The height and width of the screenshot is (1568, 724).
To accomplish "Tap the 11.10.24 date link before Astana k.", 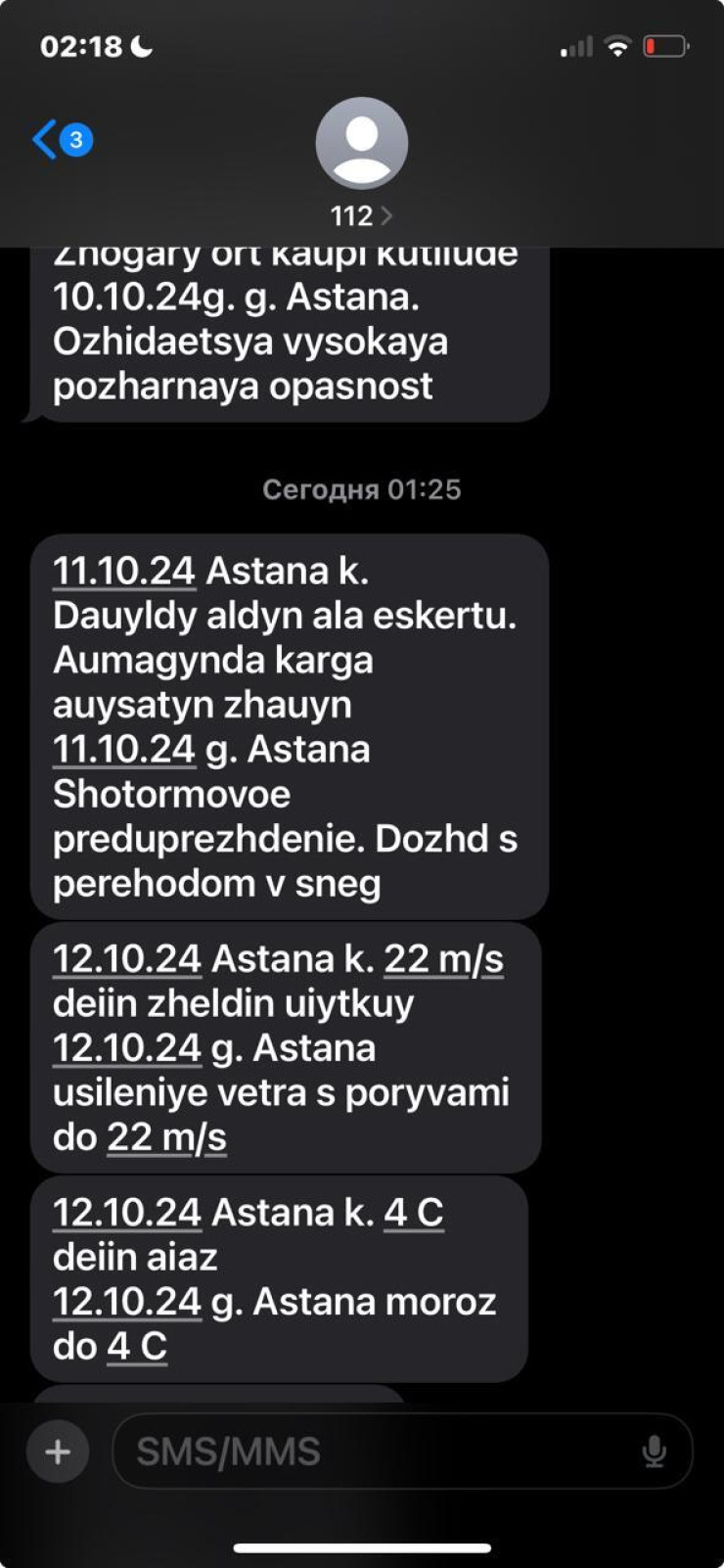I will click(x=124, y=571).
